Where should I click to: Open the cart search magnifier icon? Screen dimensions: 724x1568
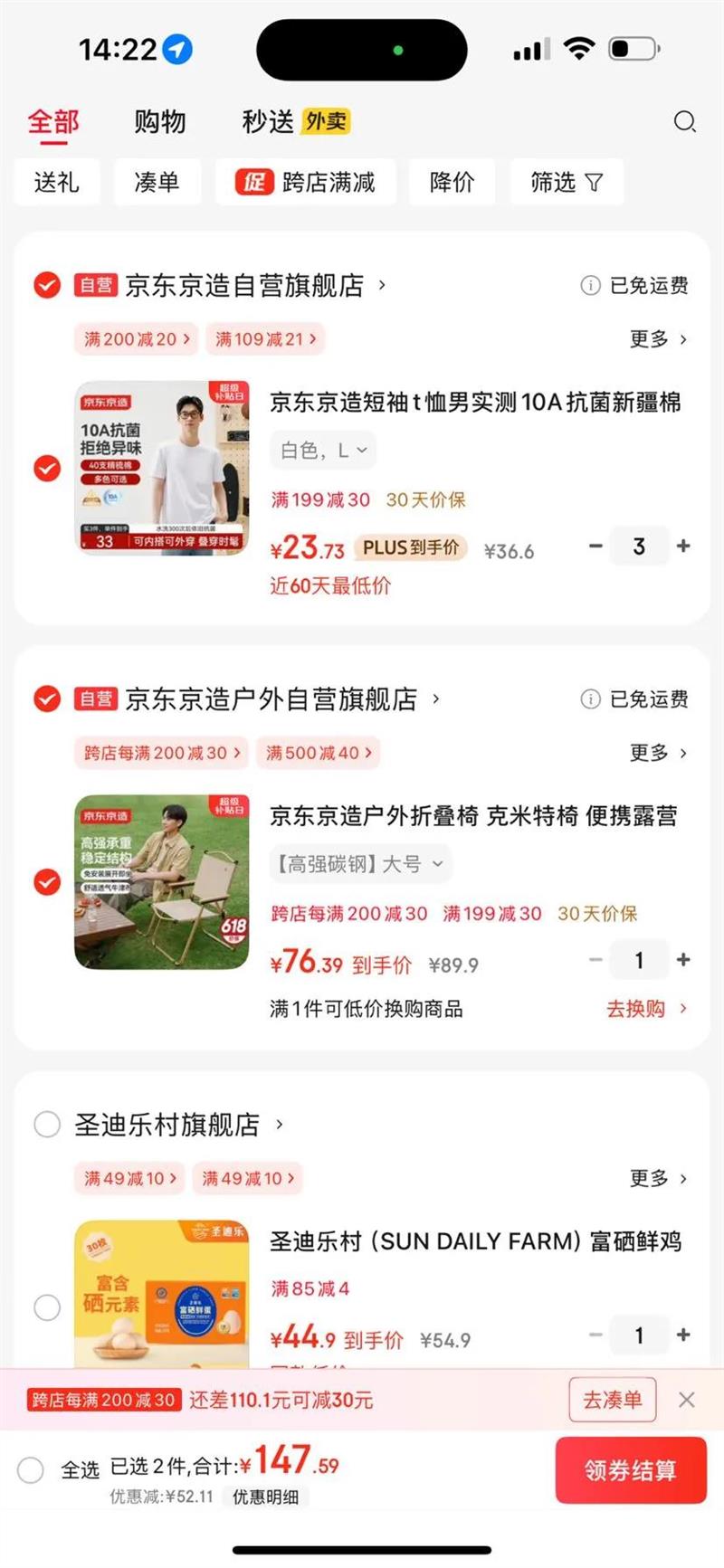click(x=684, y=122)
